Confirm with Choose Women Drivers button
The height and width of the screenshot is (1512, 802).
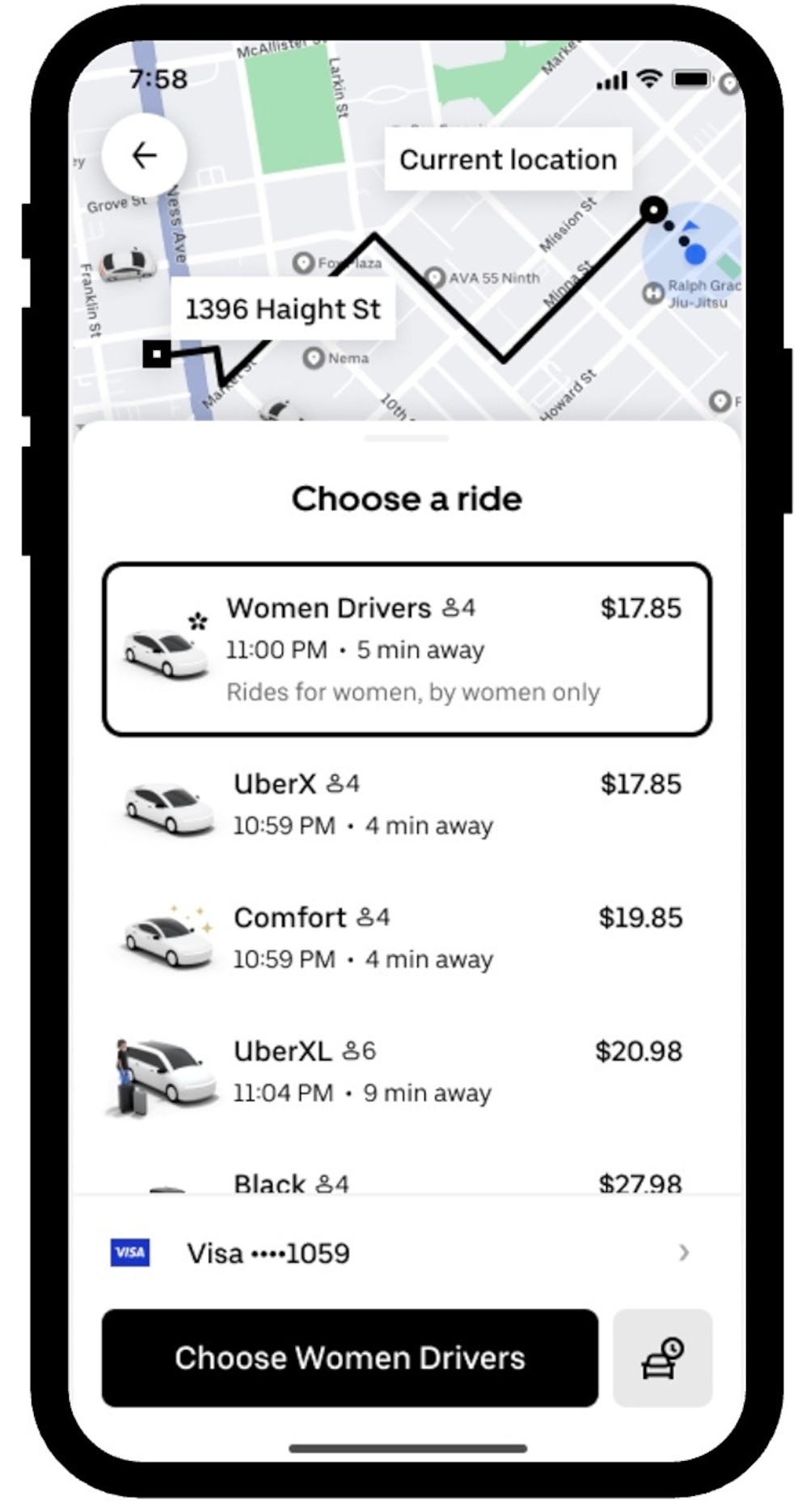point(350,1358)
